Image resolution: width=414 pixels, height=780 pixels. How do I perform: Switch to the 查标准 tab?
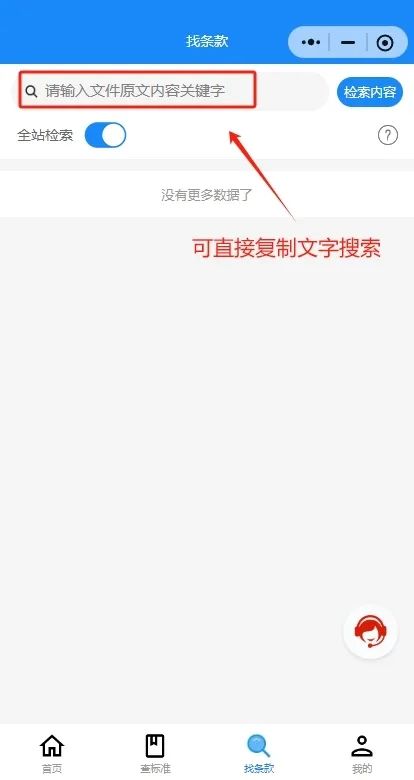(x=155, y=754)
